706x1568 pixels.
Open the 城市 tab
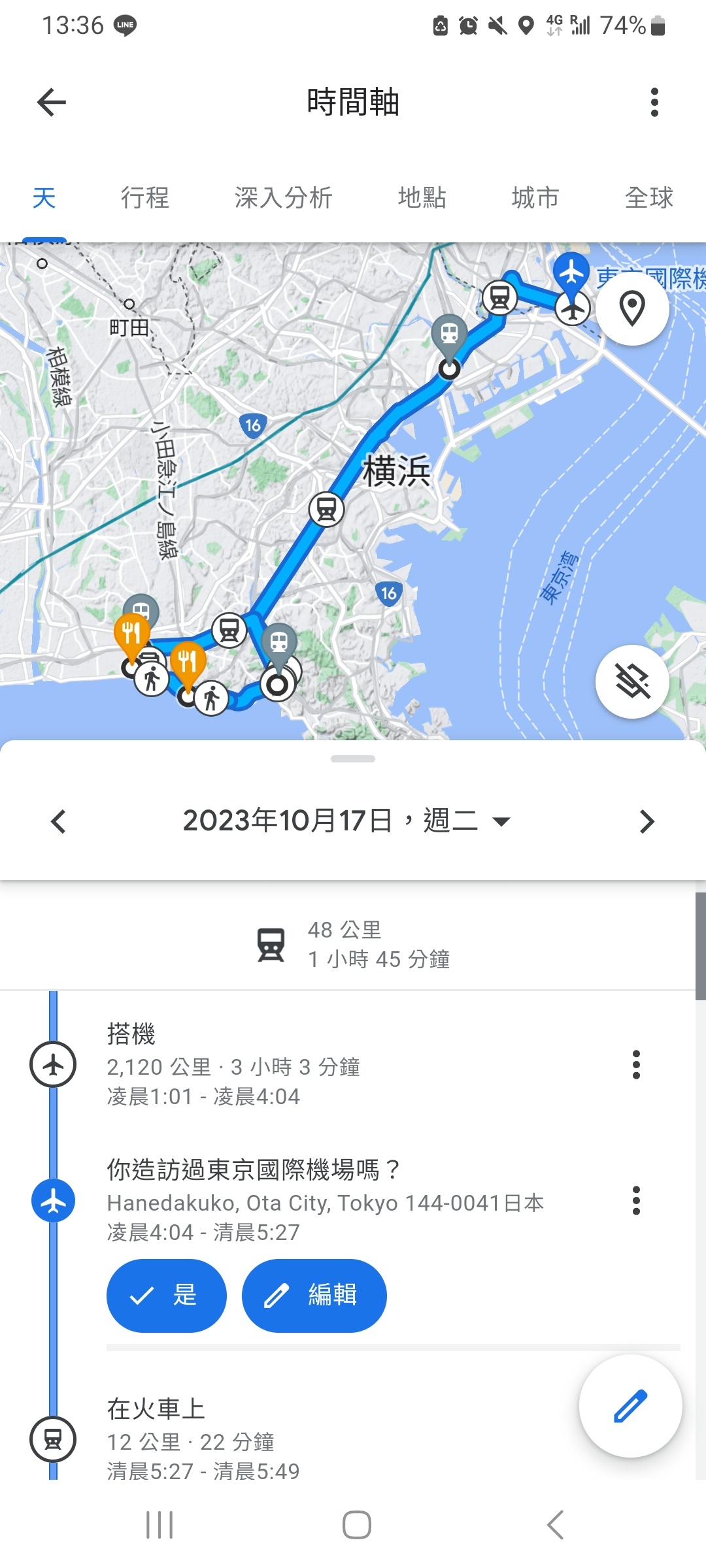[535, 198]
